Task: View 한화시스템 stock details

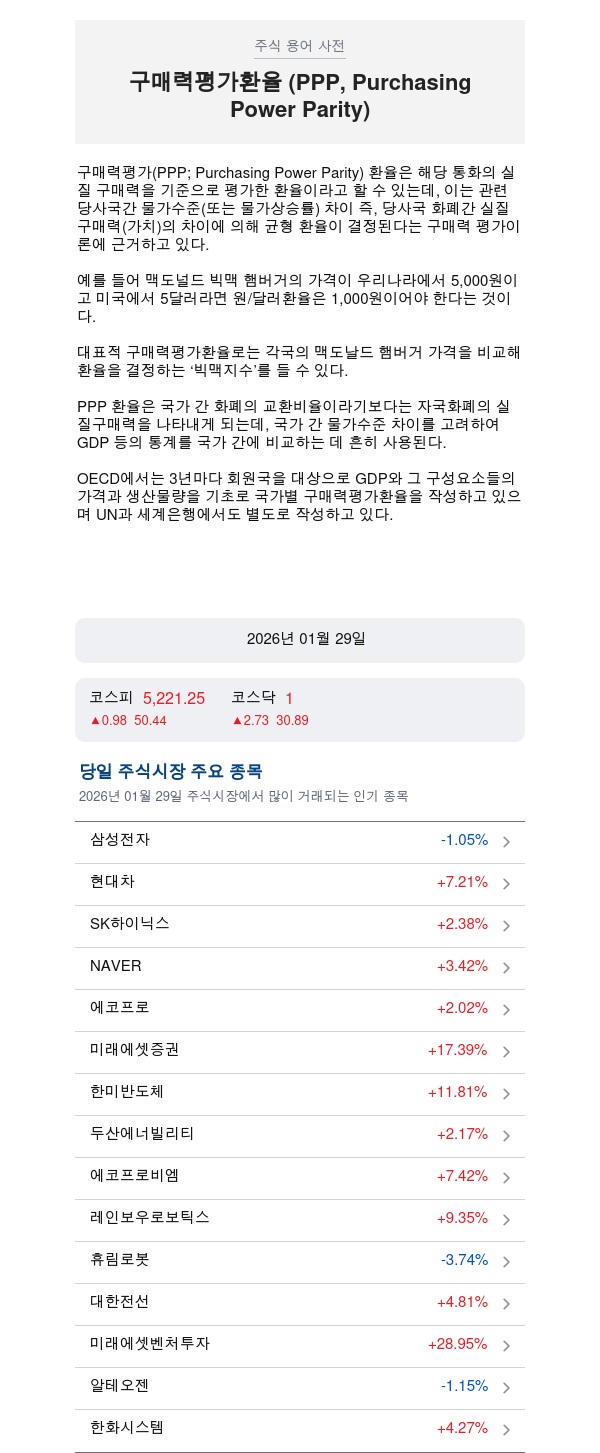Action: coord(299,1429)
